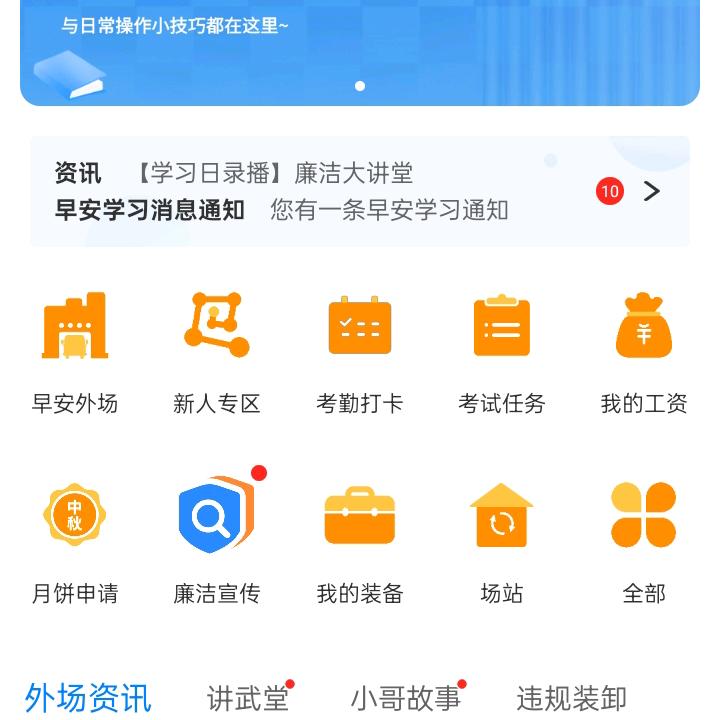The height and width of the screenshot is (720, 720).
Task: Switch to the 外场资讯 tab
Action: pyautogui.click(x=88, y=698)
